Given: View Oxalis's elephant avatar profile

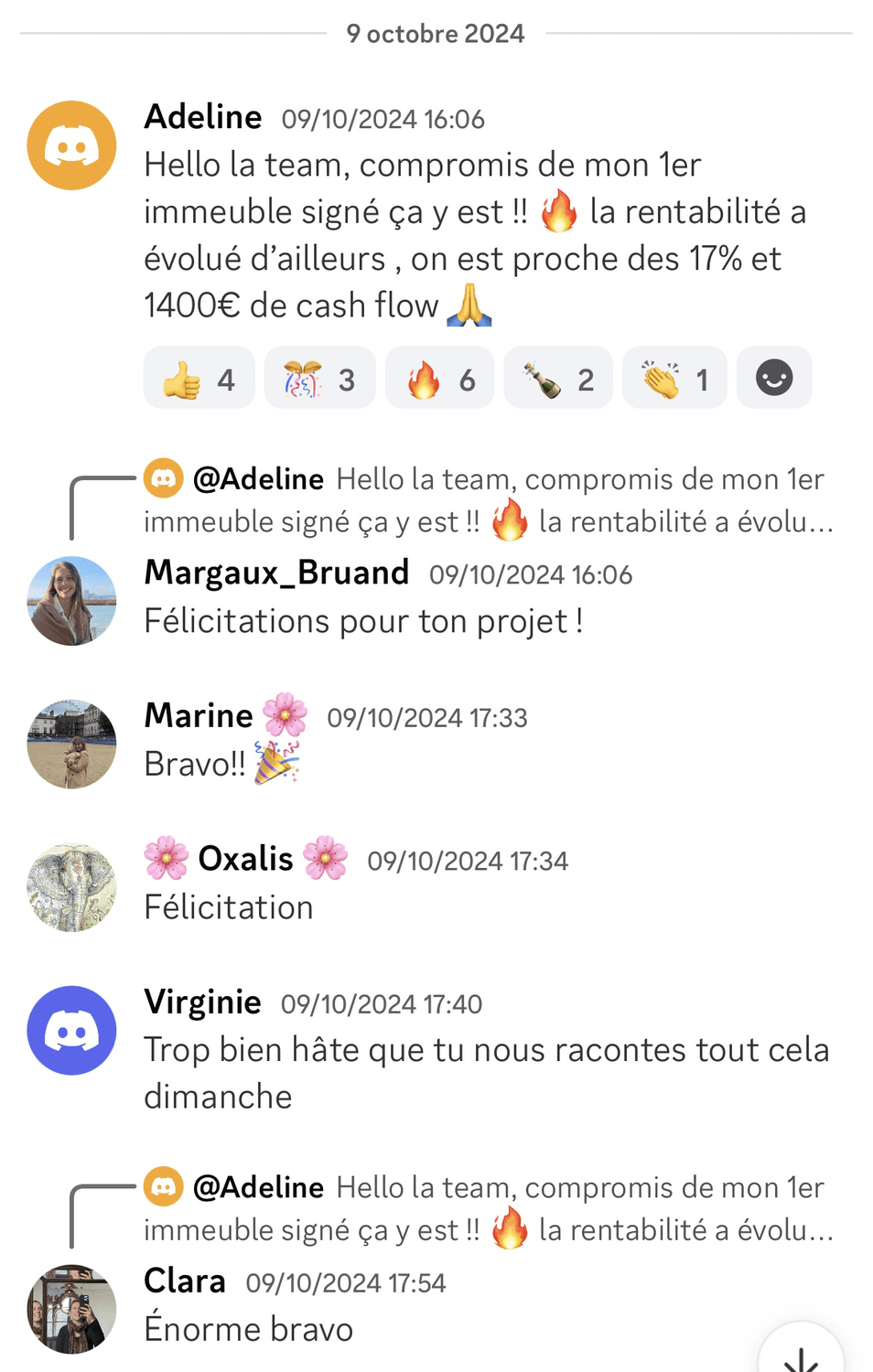Looking at the screenshot, I should coord(72,887).
